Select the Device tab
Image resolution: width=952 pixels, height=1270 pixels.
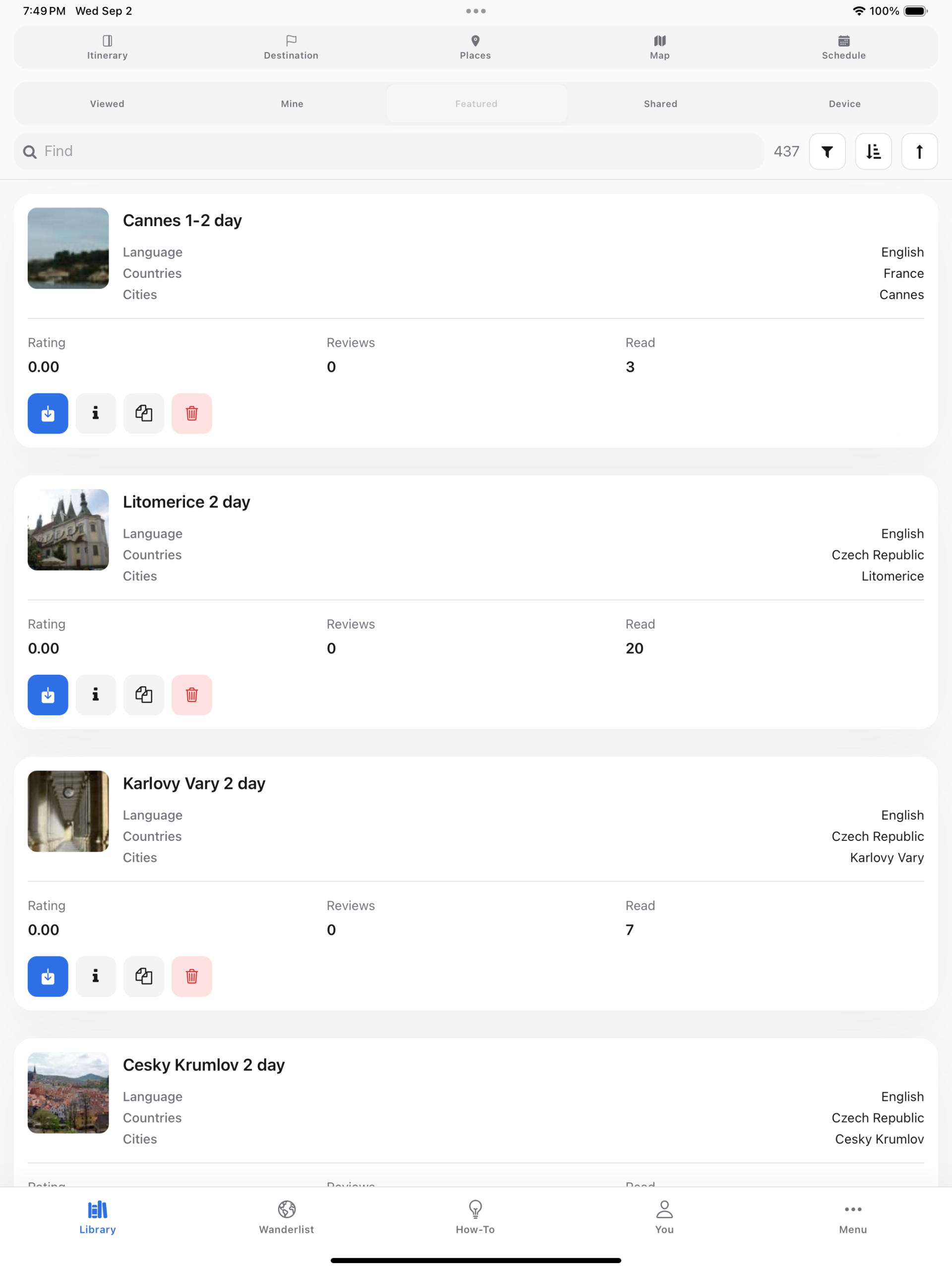click(844, 104)
